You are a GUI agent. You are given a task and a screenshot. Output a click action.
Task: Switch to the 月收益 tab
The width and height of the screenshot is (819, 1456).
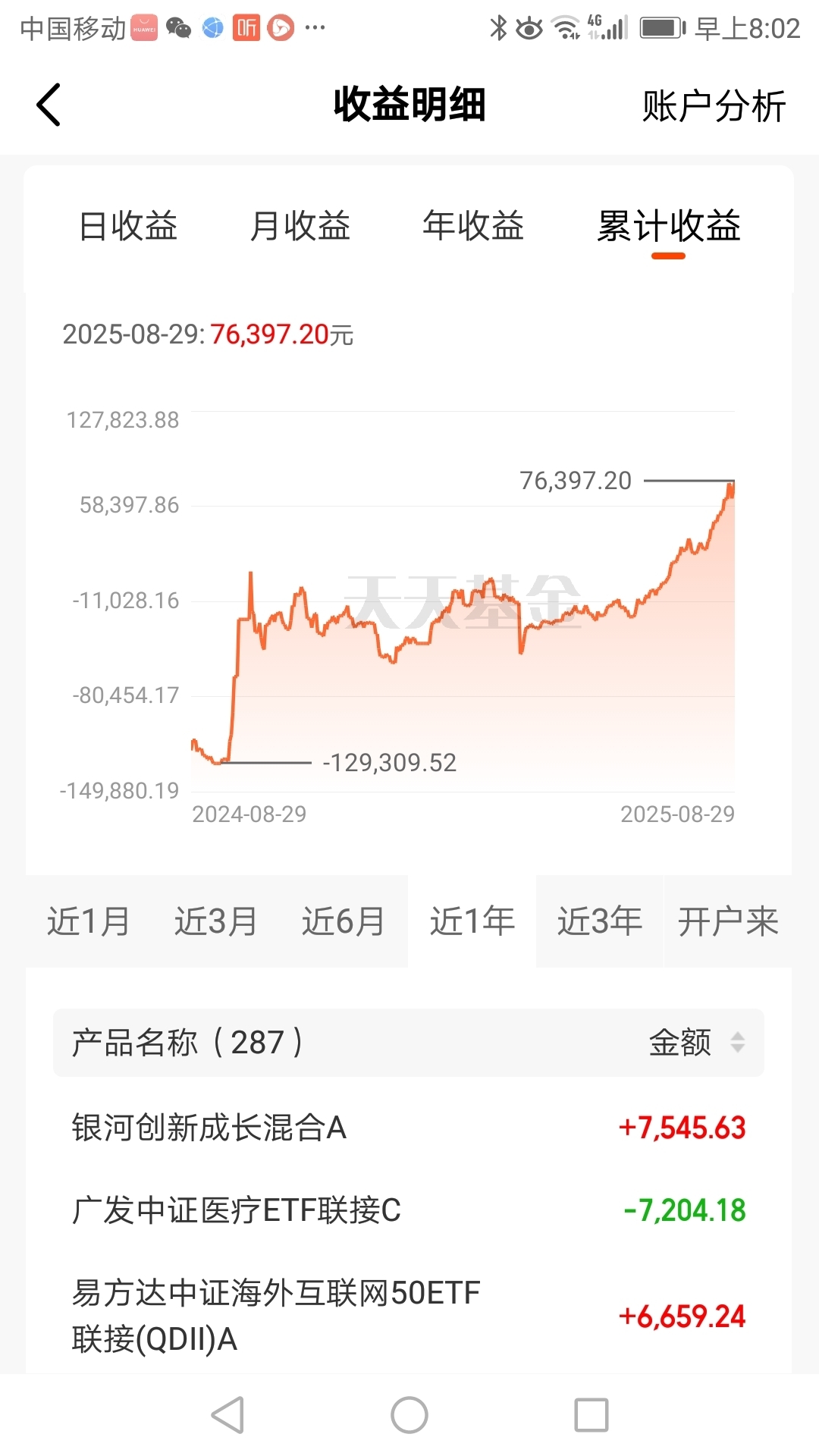pyautogui.click(x=300, y=226)
